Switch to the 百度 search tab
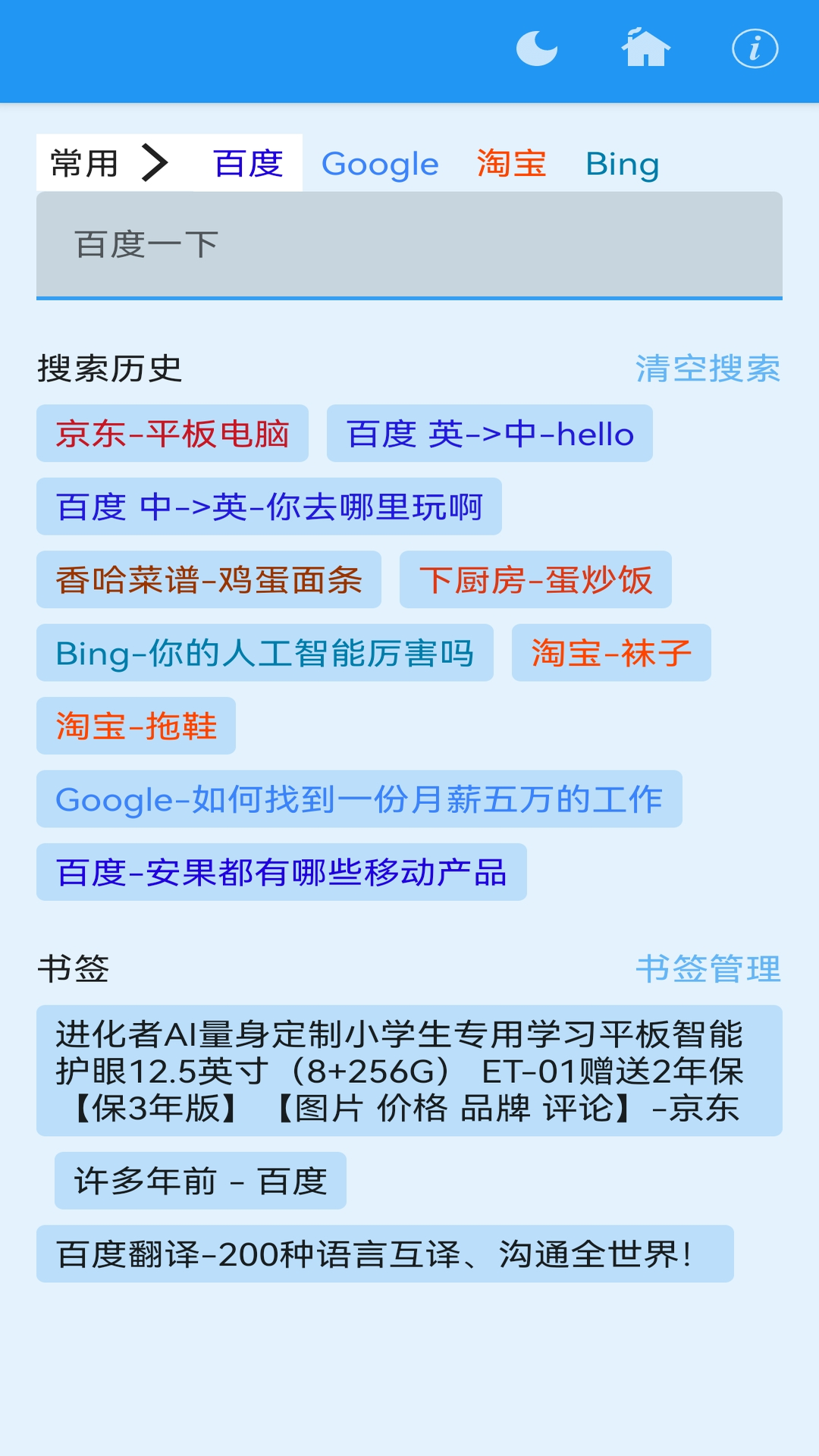This screenshot has height=1456, width=819. (x=248, y=162)
